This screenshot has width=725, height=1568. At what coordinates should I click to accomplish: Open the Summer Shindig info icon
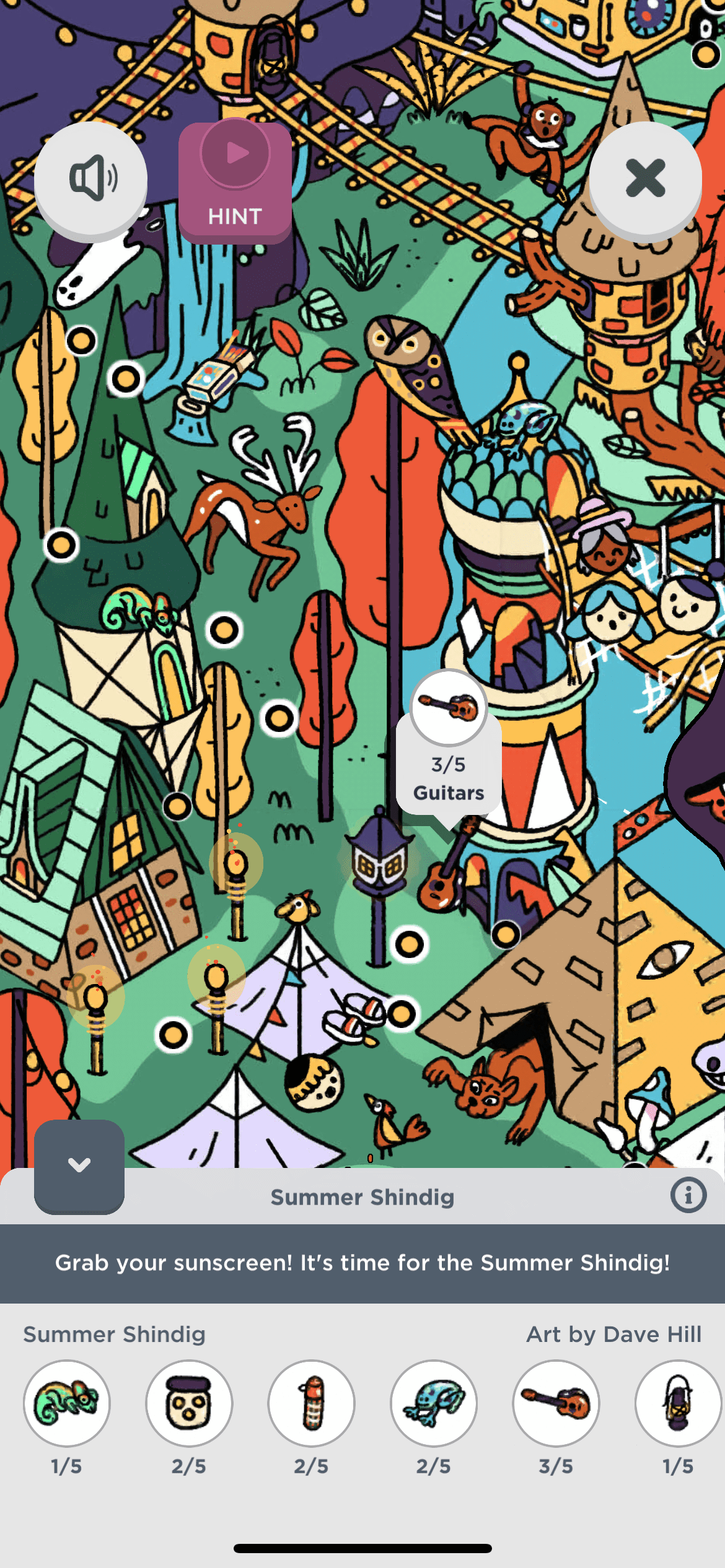[688, 1195]
